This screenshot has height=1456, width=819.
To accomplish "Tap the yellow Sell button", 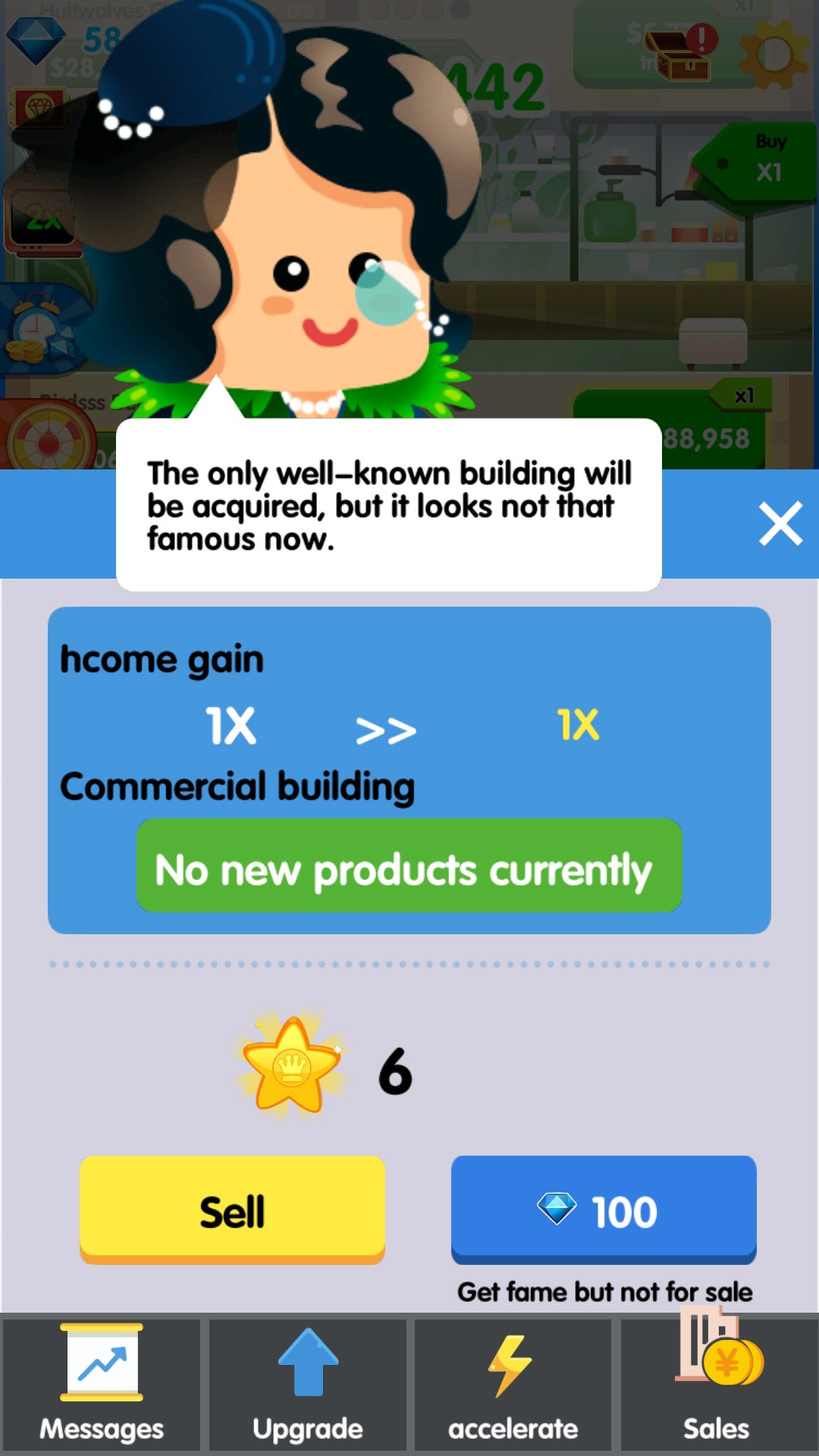I will coord(232,1210).
